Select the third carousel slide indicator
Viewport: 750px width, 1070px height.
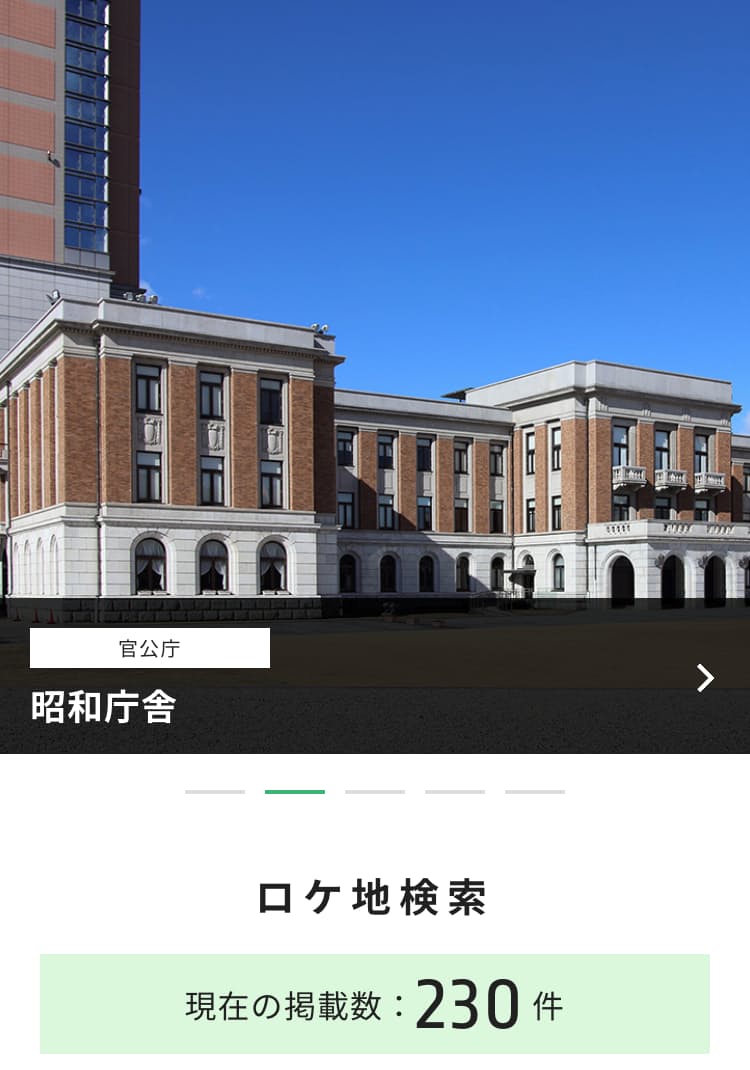375,792
